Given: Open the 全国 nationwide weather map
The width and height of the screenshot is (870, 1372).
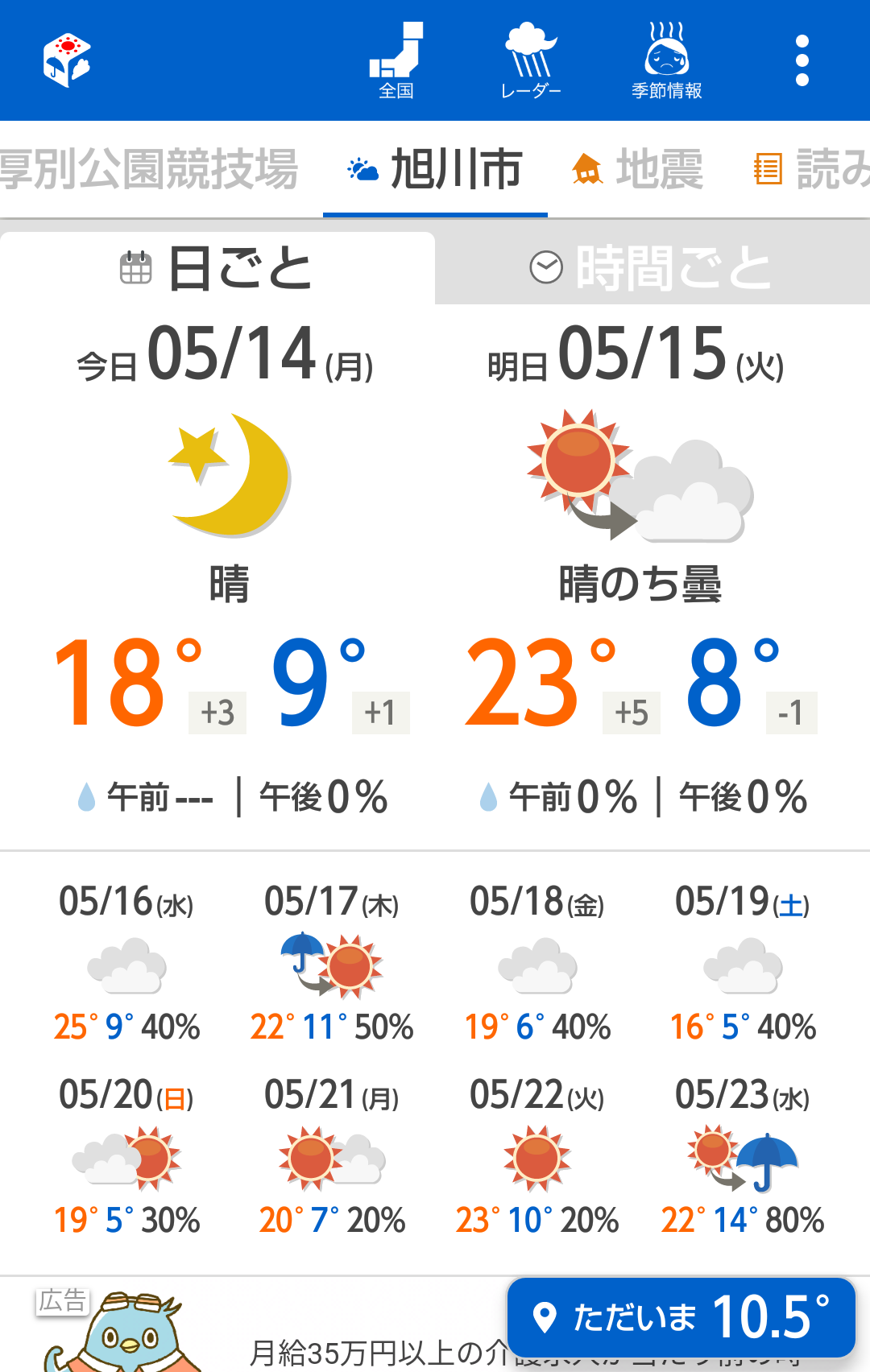Looking at the screenshot, I should click(x=396, y=61).
